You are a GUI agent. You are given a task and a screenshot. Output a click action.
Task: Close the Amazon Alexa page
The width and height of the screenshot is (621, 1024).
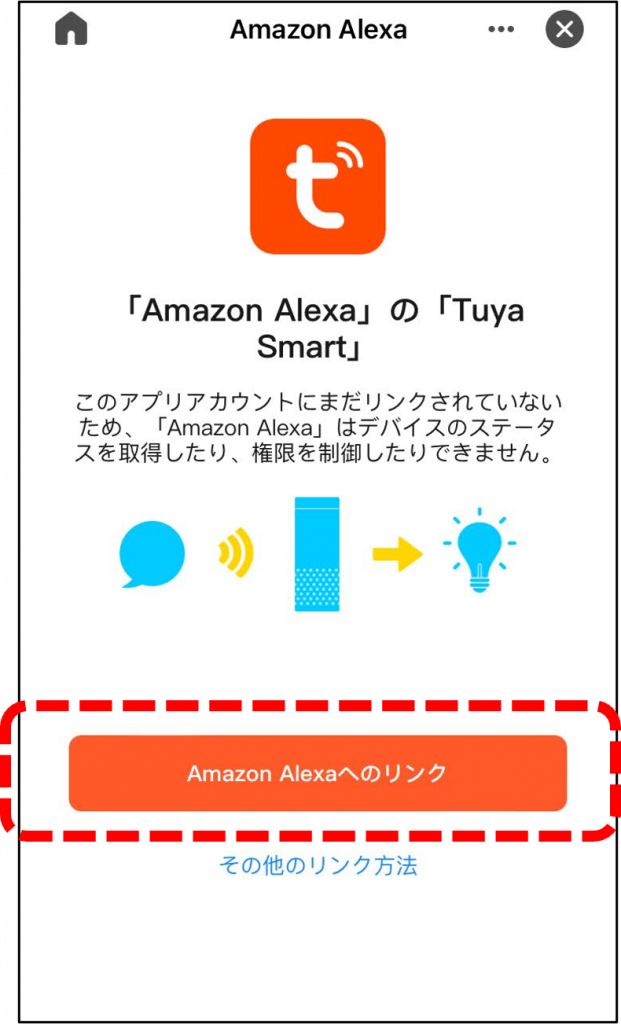[564, 29]
